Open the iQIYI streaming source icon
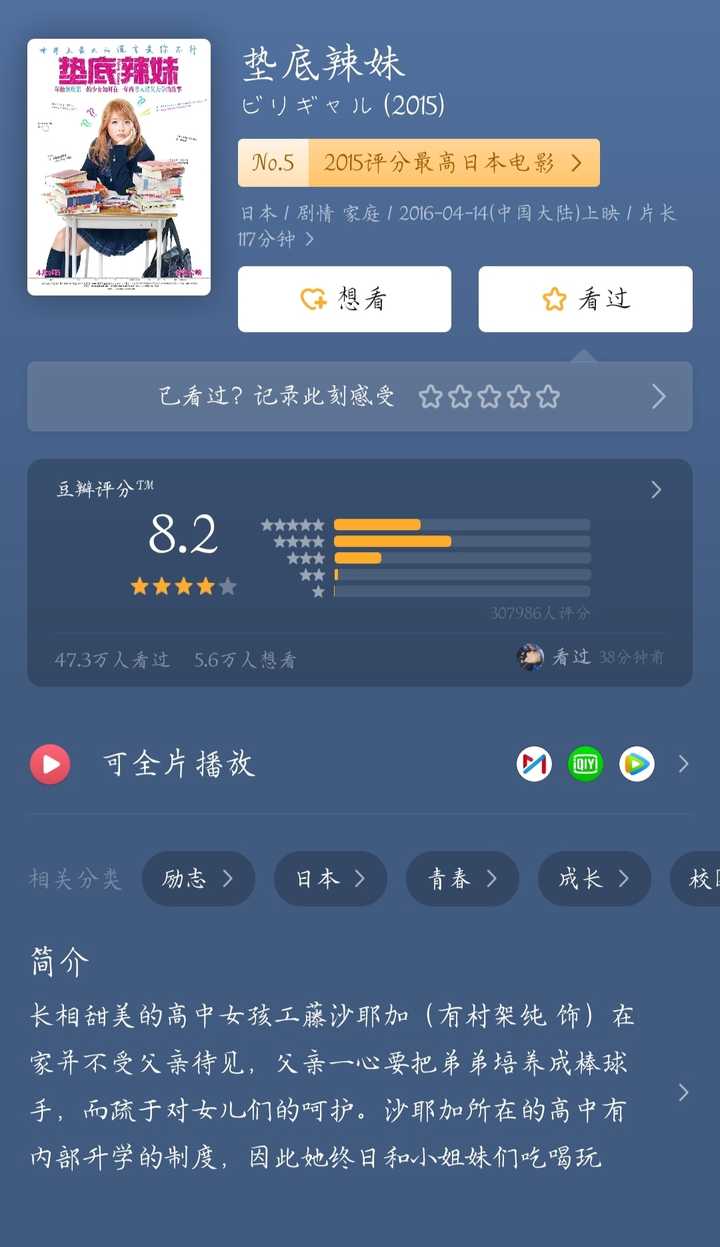The image size is (720, 1247). (586, 765)
